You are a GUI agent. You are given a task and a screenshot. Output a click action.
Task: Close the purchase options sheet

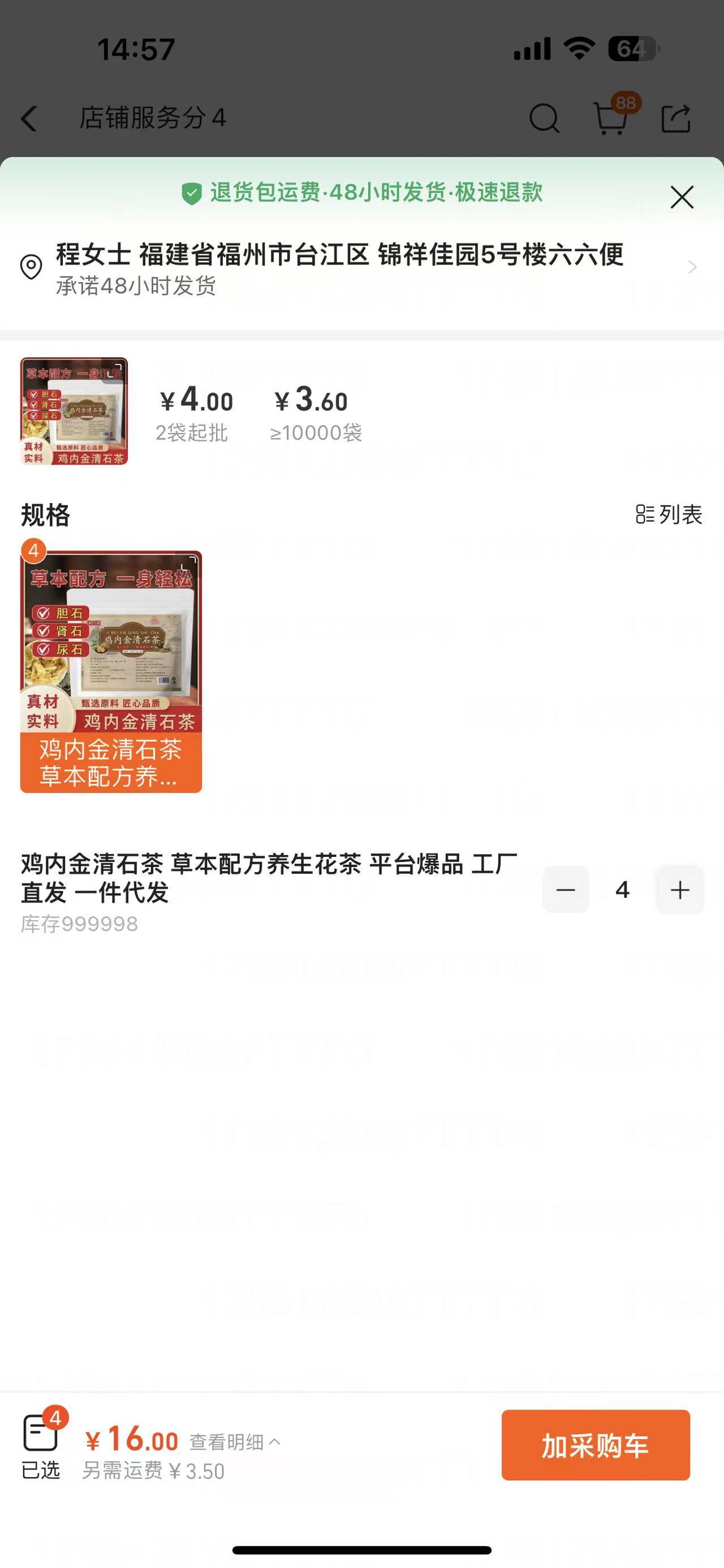tap(682, 197)
